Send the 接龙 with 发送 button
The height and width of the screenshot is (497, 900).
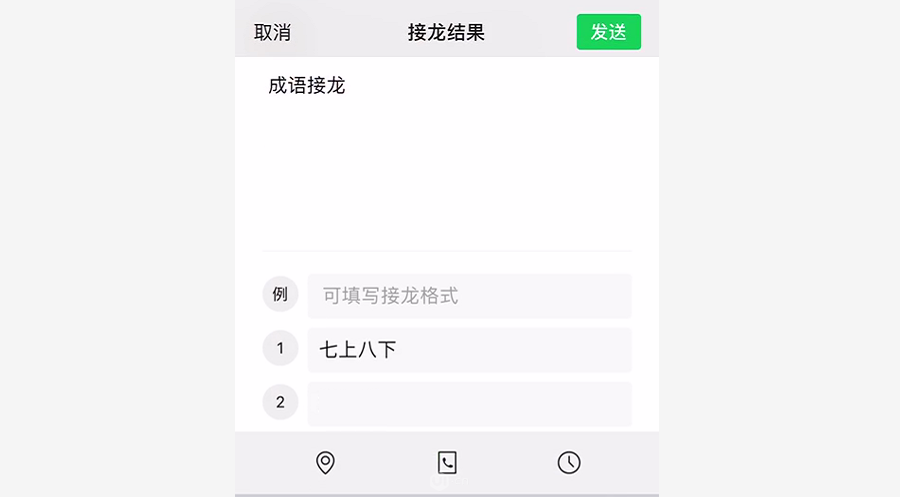pos(608,32)
